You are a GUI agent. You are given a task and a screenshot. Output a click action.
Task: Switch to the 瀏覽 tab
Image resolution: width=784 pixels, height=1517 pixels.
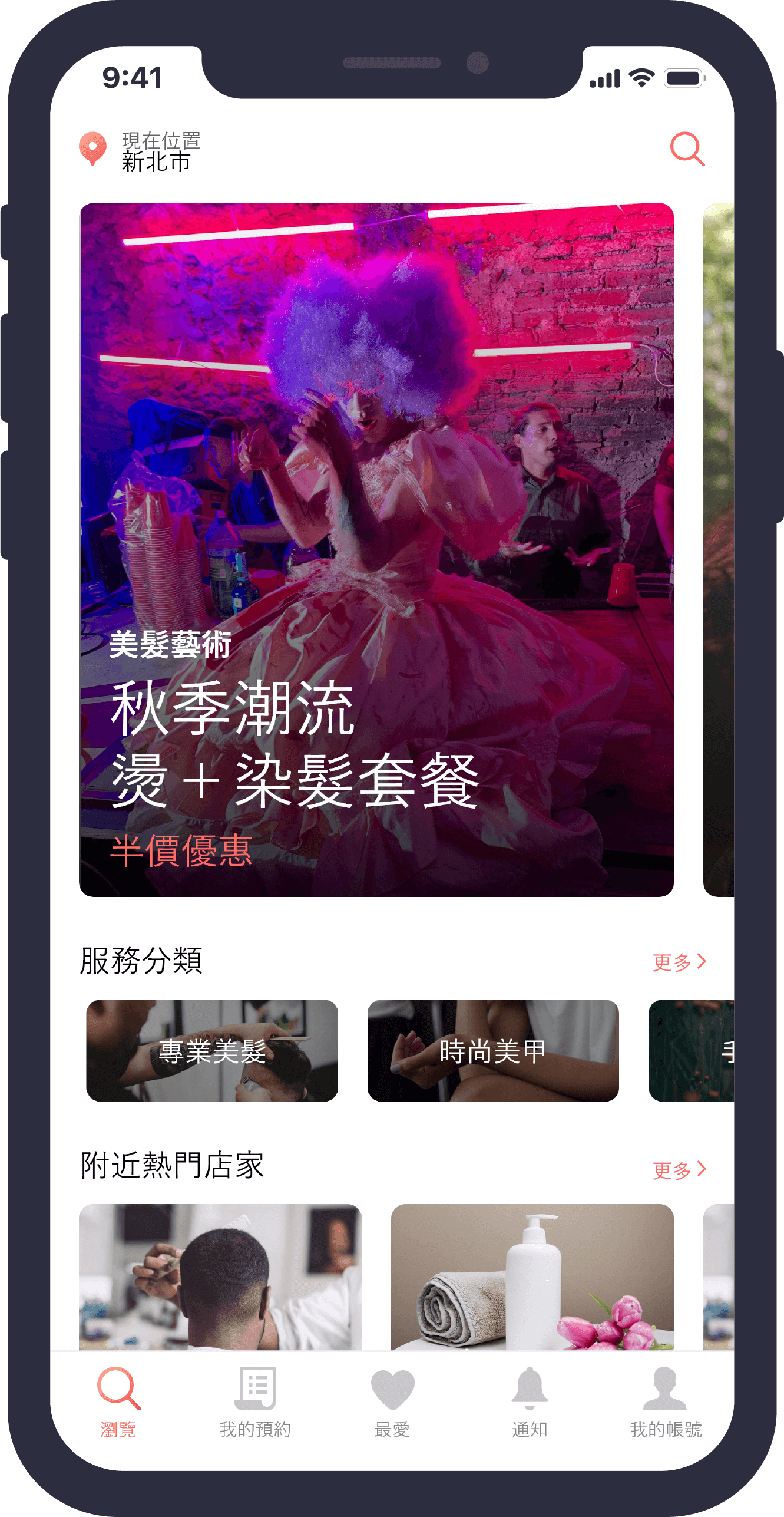coord(118,1403)
